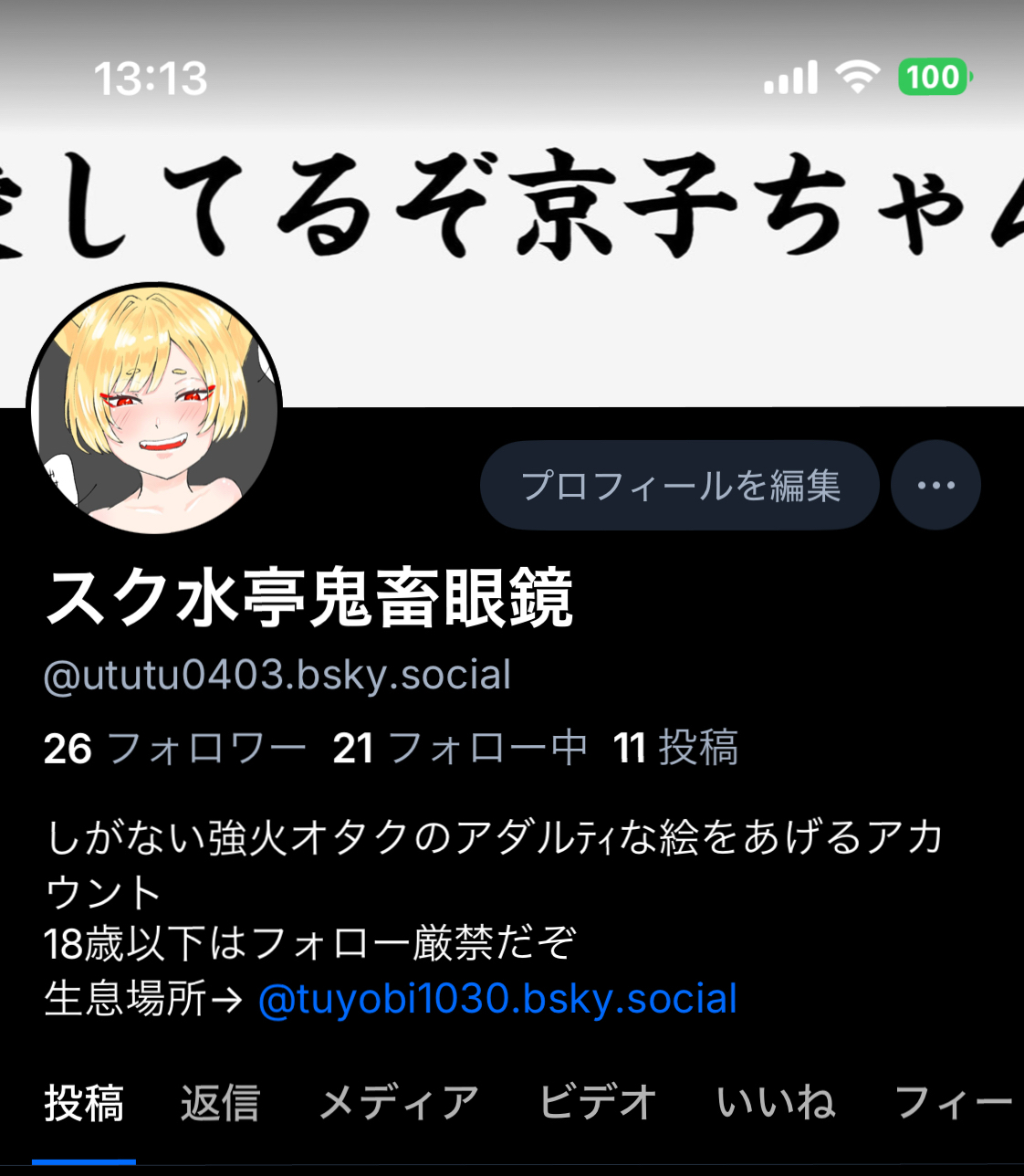1024x1176 pixels.
Task: Switch to the 返信 tab
Action: point(220,1103)
